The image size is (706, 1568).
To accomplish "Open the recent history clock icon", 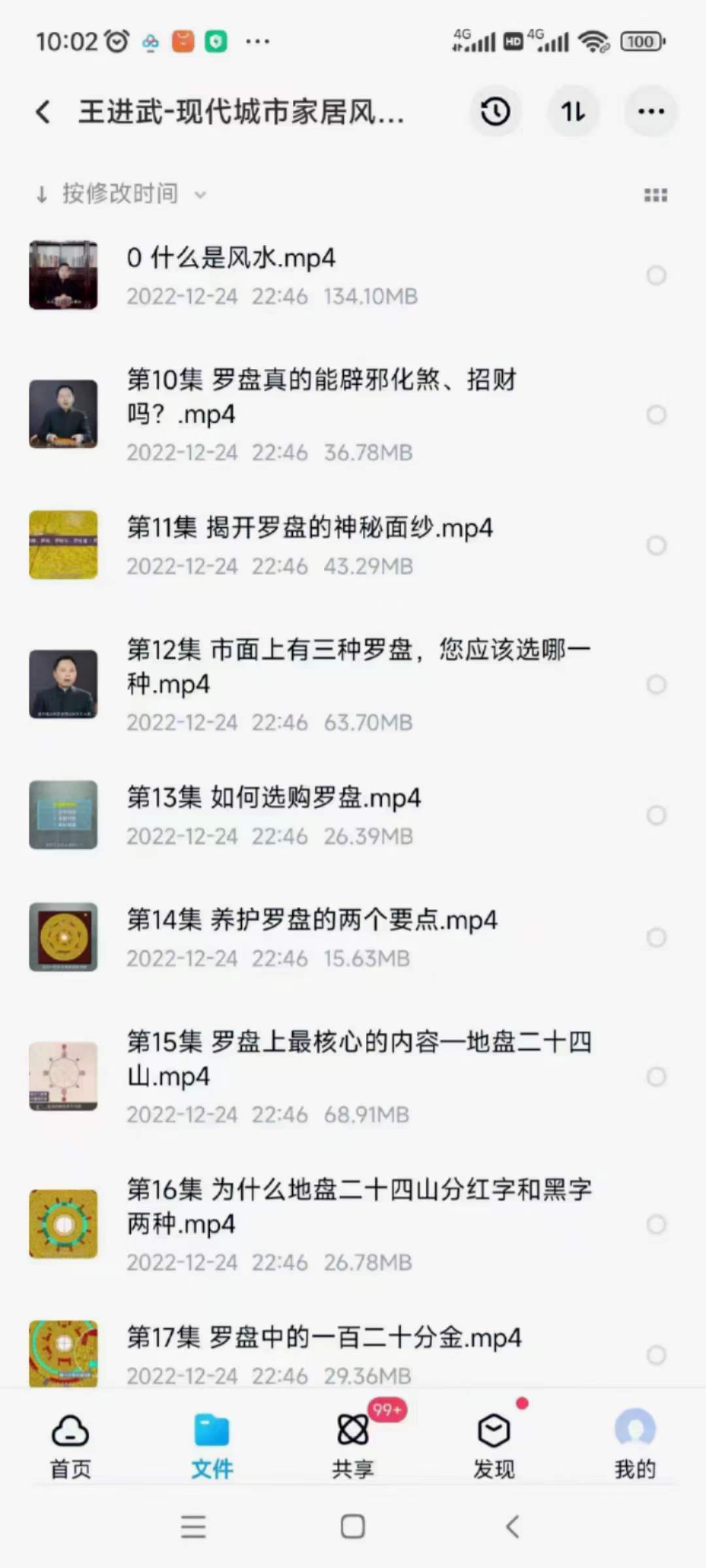I will click(495, 112).
